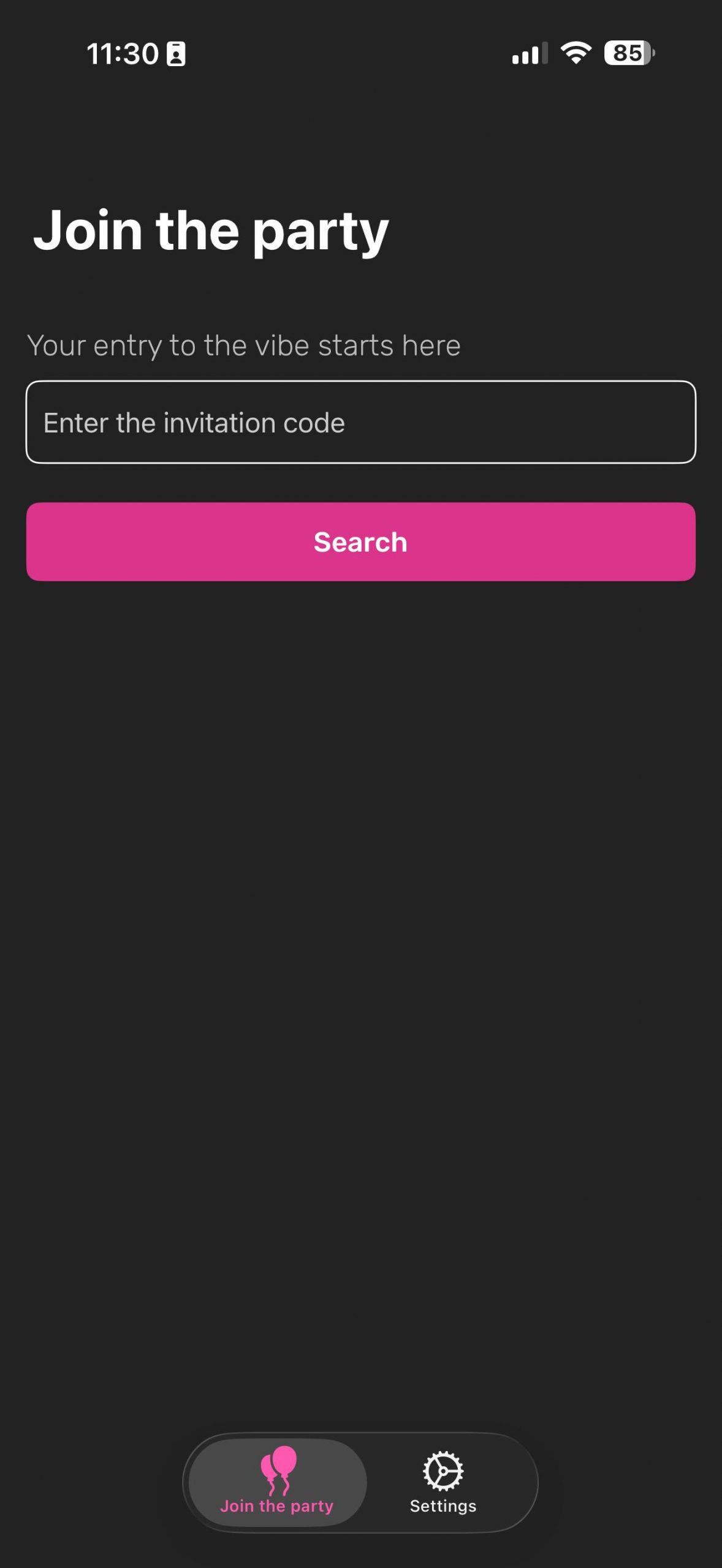
Task: Tap the cellular signal indicator
Action: point(528,54)
